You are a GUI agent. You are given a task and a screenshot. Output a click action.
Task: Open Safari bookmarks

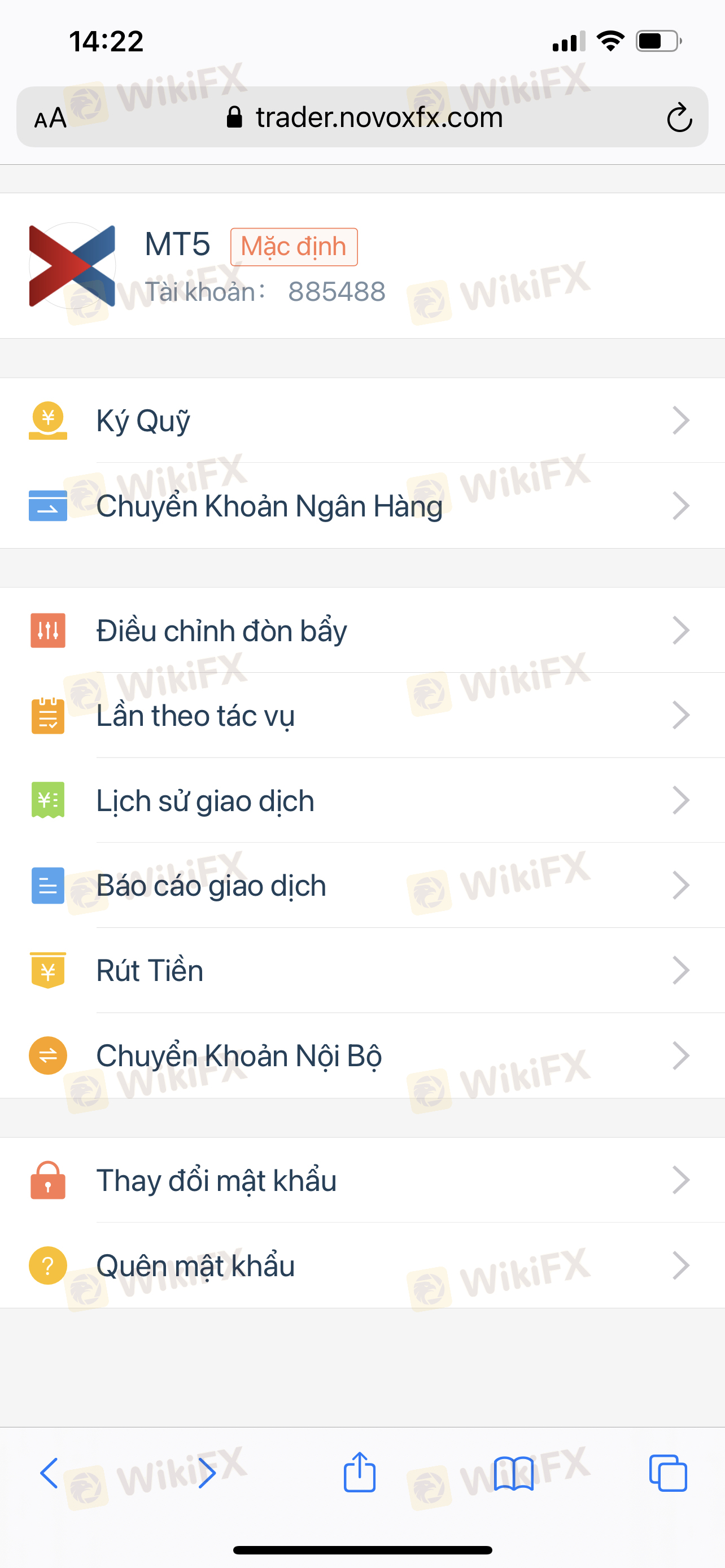click(514, 1474)
